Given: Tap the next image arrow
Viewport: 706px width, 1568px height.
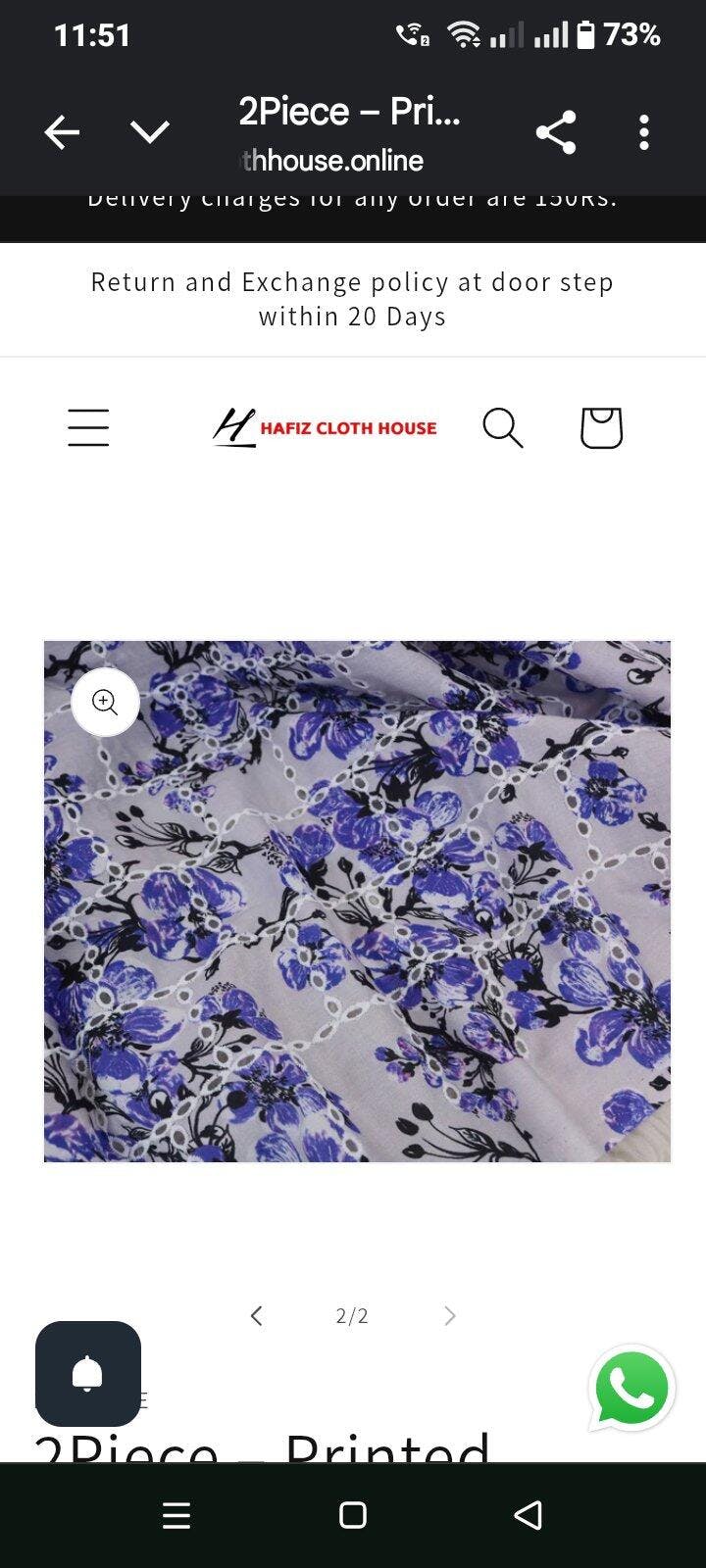Looking at the screenshot, I should (x=449, y=1316).
